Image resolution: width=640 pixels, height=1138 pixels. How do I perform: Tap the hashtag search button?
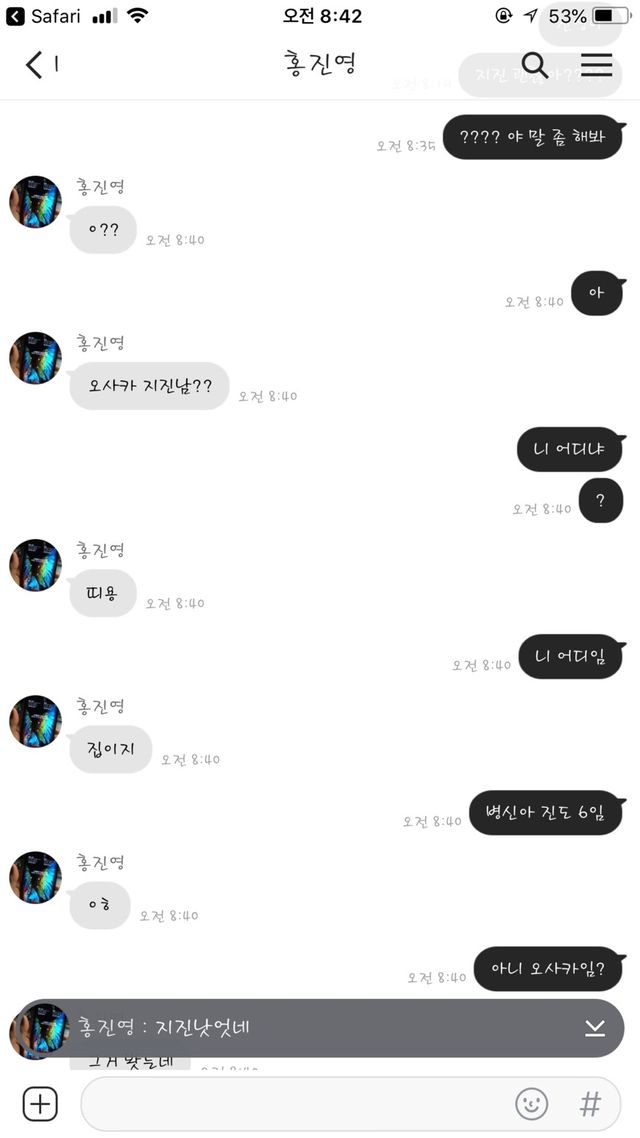click(591, 1104)
